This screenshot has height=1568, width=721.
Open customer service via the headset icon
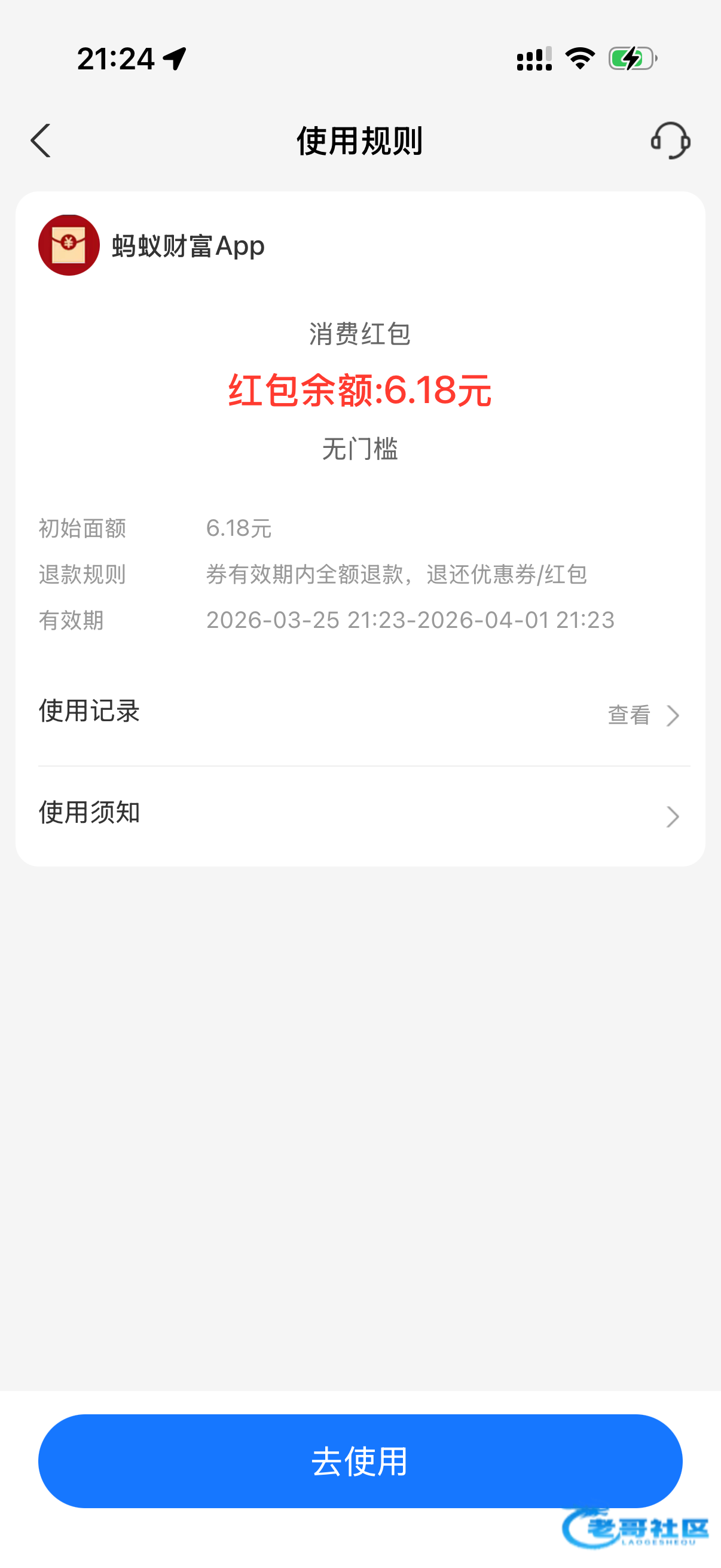[x=670, y=141]
